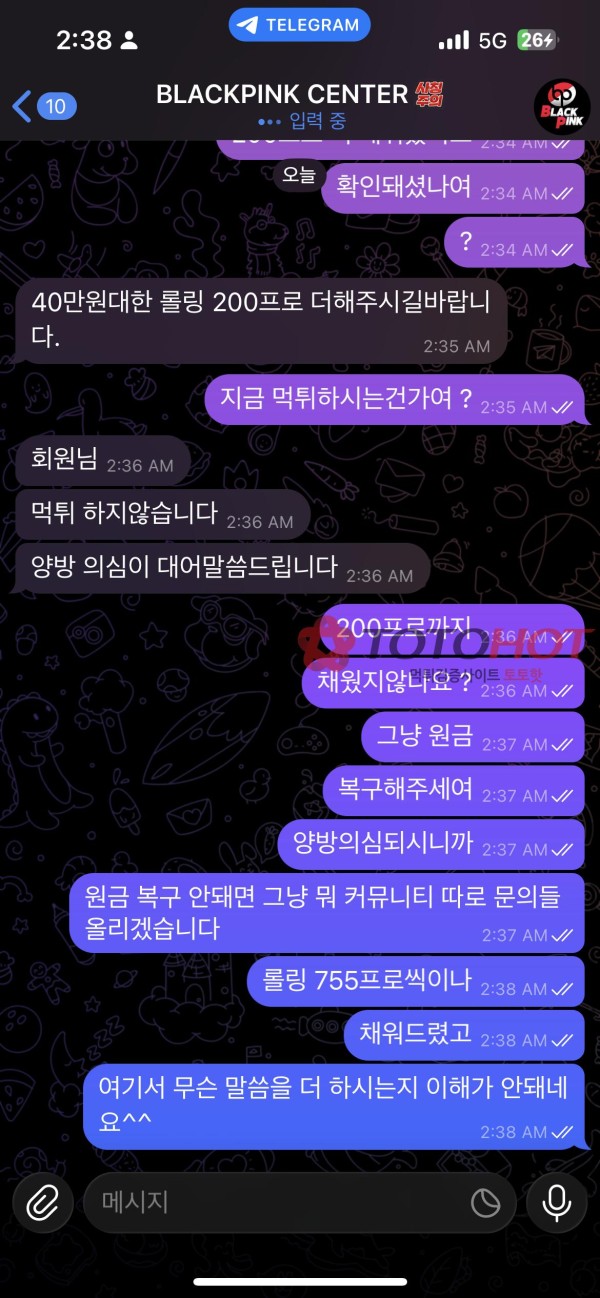Tap the paperclip attach icon
Screen dimensions: 600x1298
(x=42, y=1203)
